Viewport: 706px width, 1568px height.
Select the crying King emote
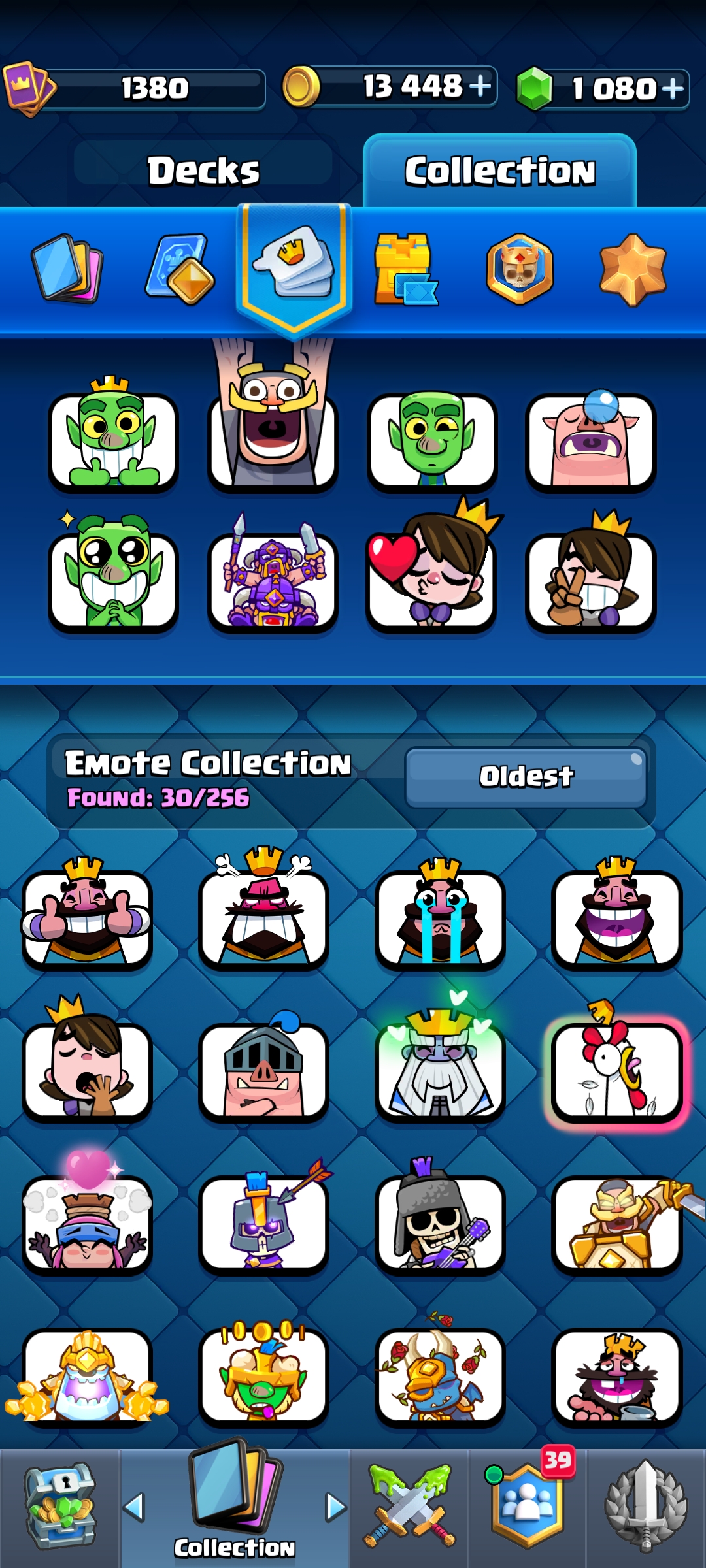[440, 912]
